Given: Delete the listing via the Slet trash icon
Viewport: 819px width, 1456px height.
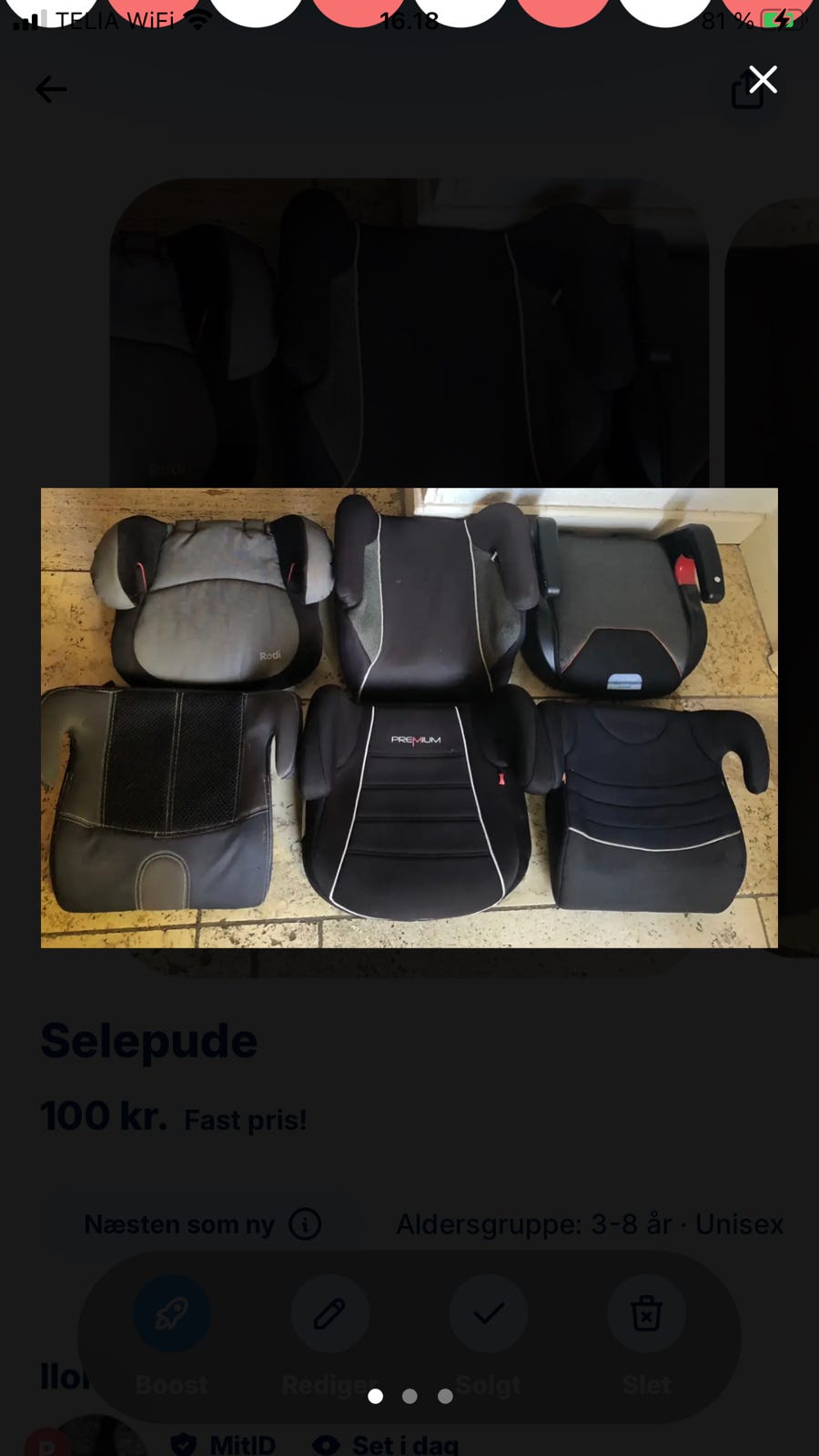Looking at the screenshot, I should click(646, 1313).
